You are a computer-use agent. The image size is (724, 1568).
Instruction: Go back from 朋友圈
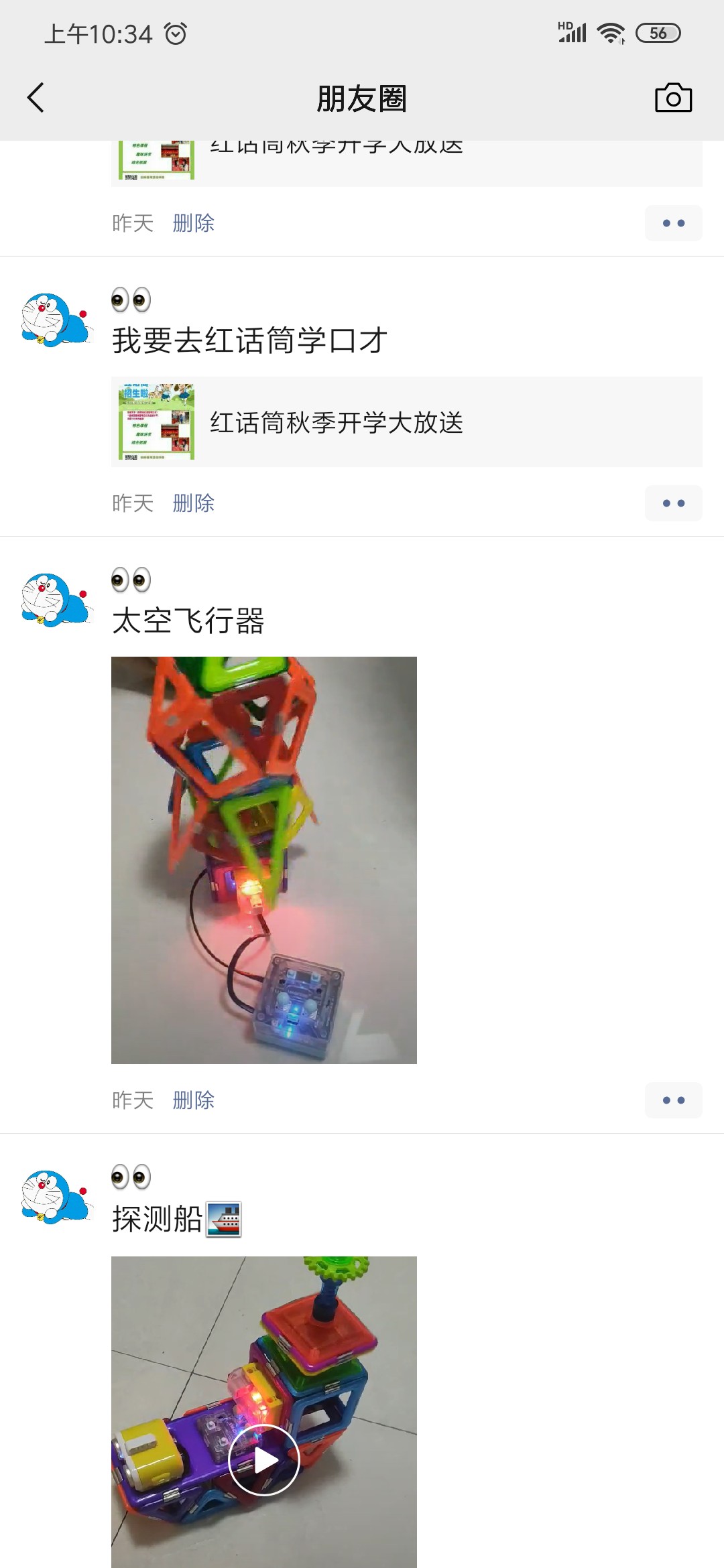pos(36,98)
